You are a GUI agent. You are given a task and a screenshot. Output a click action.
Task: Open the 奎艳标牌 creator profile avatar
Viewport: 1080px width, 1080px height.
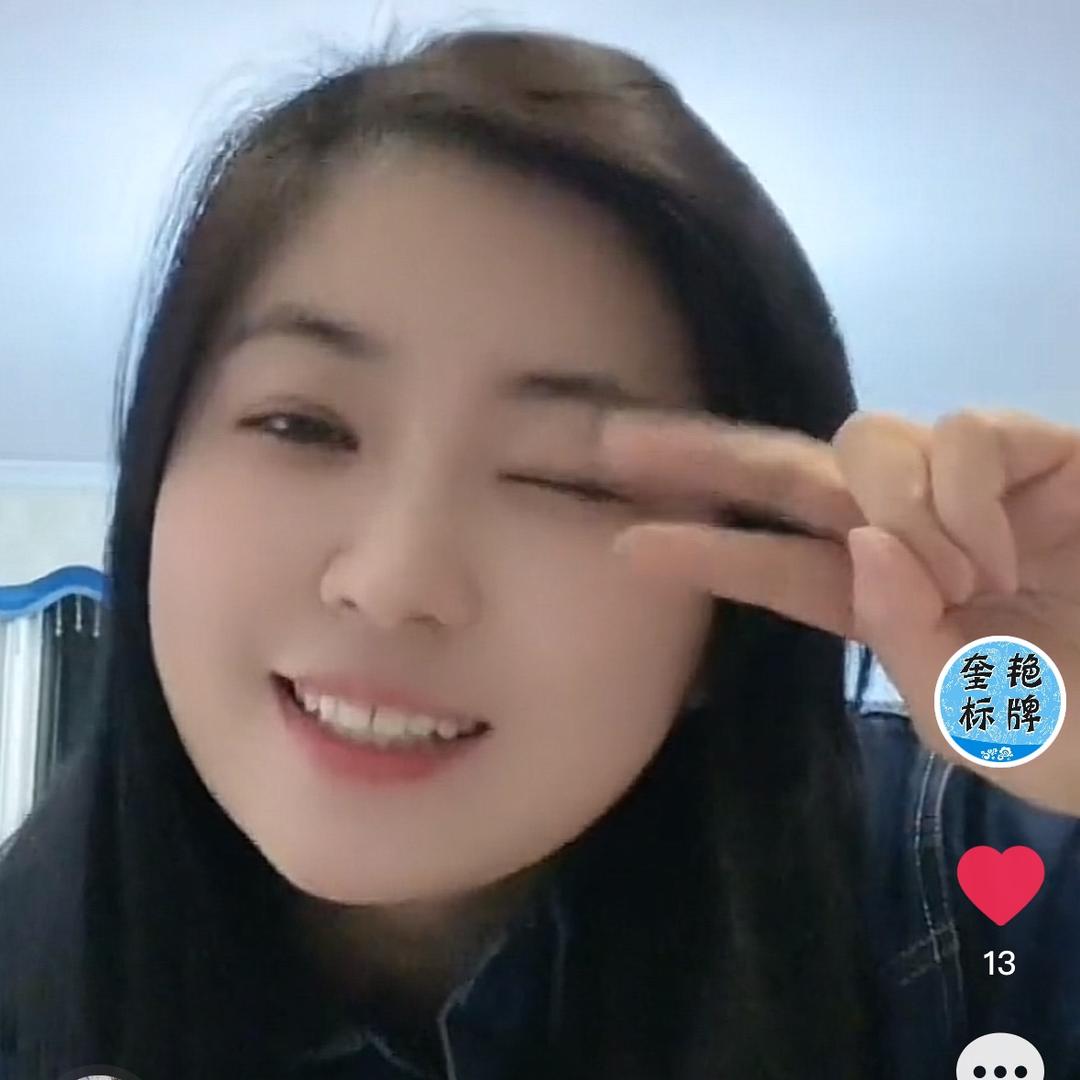(x=999, y=701)
